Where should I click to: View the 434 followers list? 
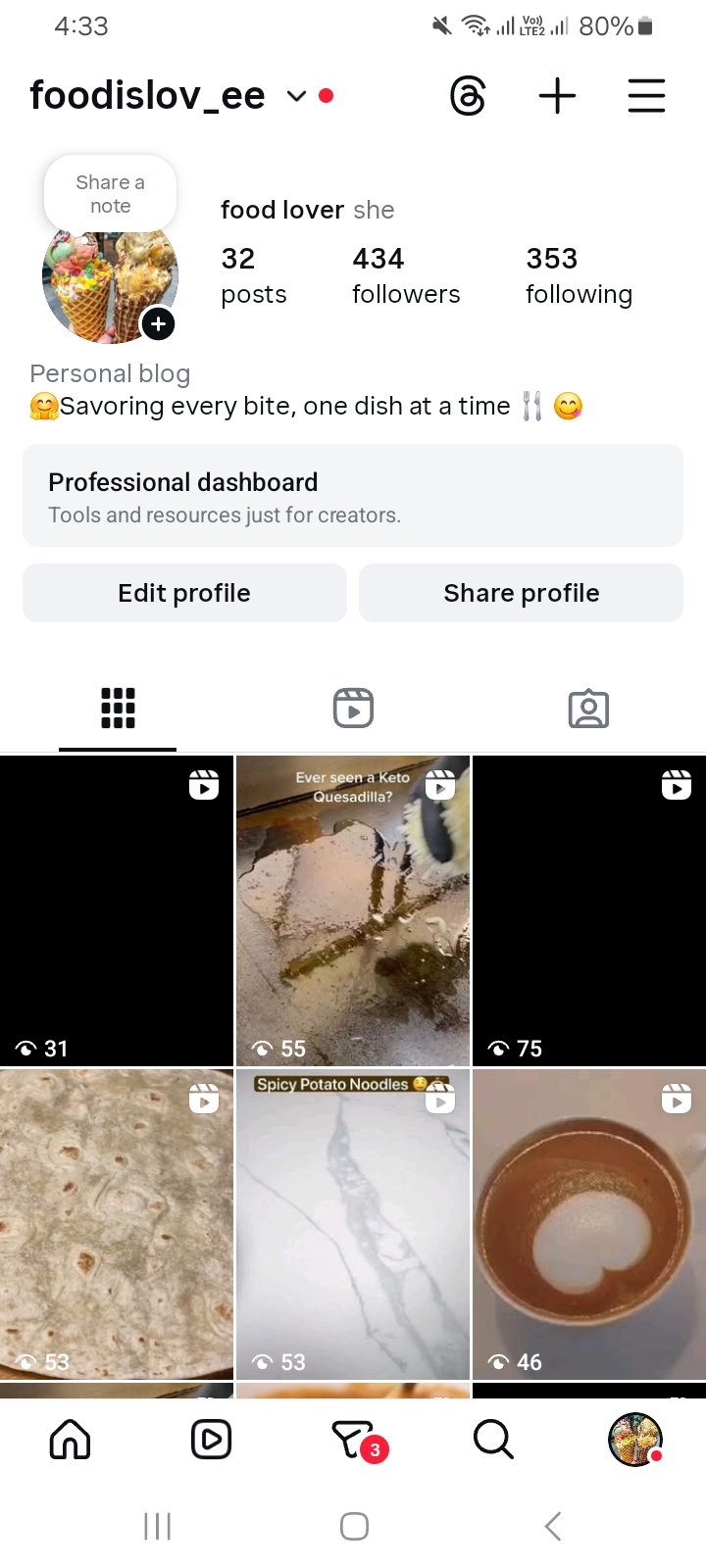[x=406, y=275]
